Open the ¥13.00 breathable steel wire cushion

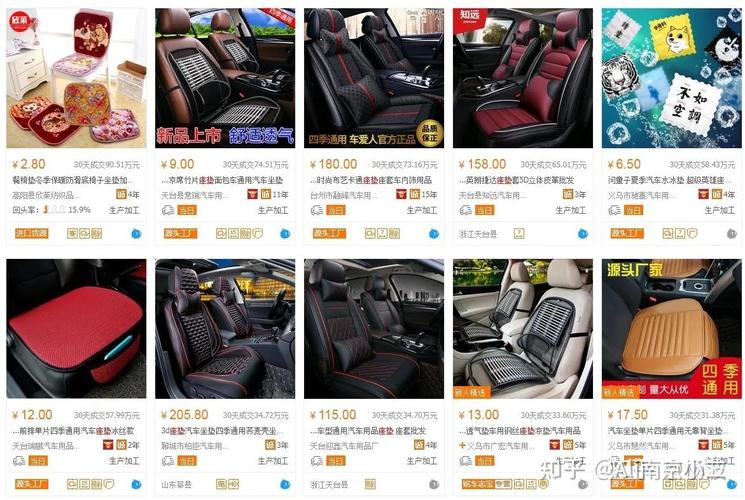(522, 328)
